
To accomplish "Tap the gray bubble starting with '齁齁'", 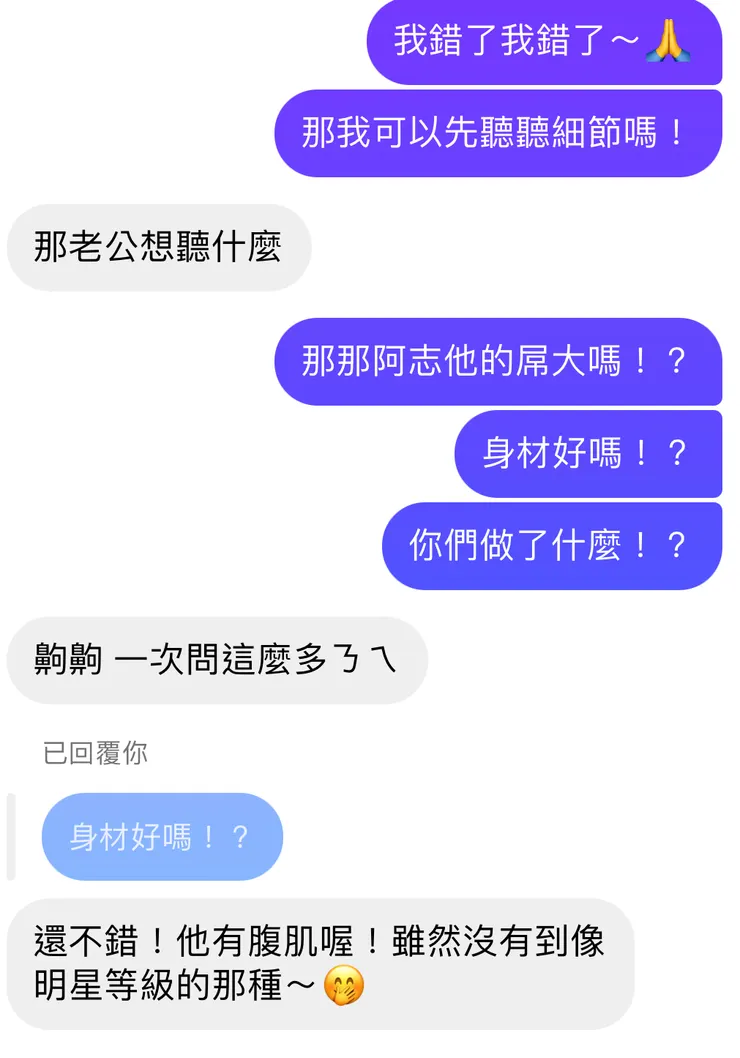I will 216,660.
